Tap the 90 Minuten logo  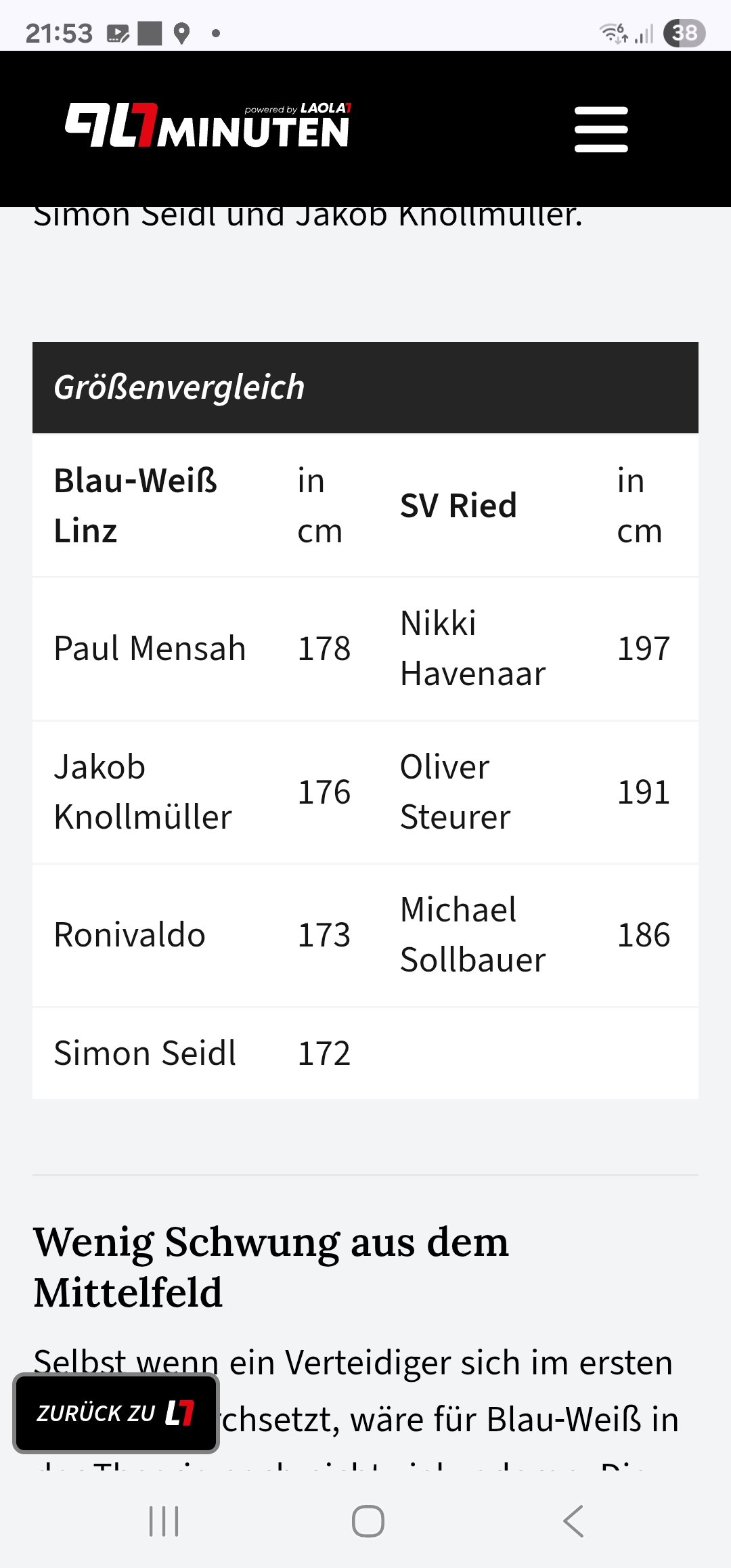tap(208, 125)
